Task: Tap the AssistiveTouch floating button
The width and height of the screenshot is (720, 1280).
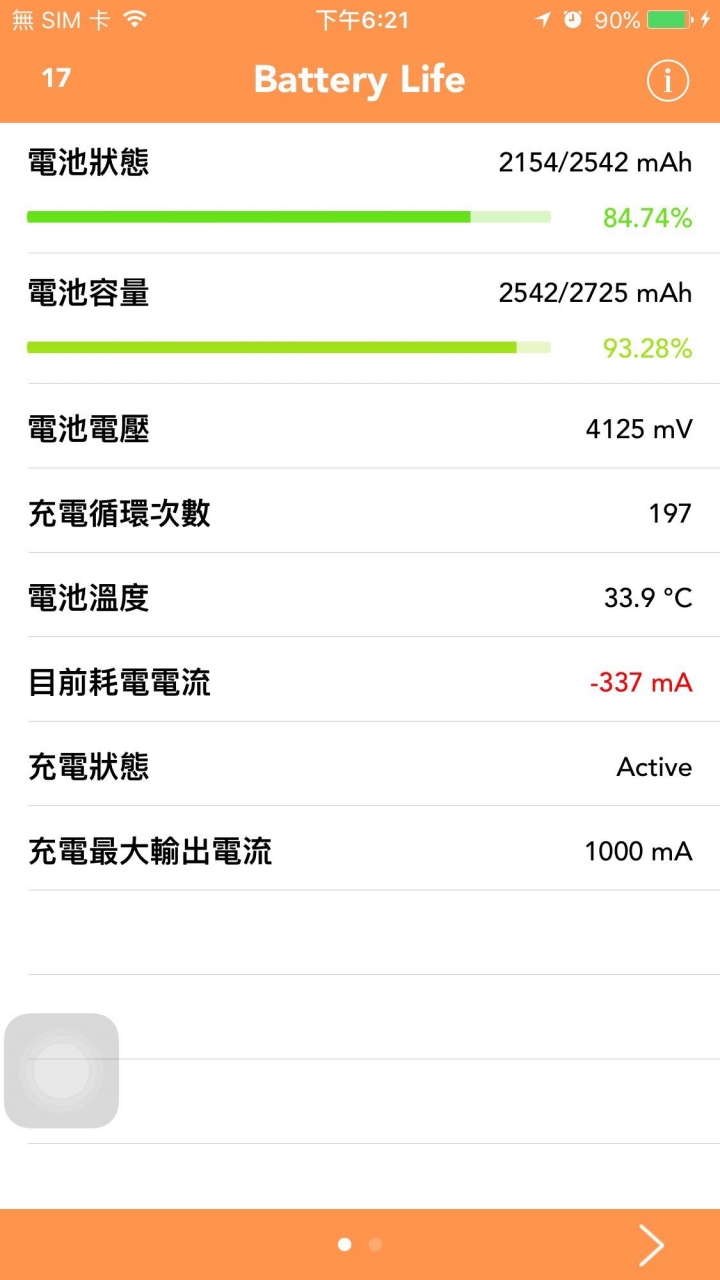Action: 61,1071
